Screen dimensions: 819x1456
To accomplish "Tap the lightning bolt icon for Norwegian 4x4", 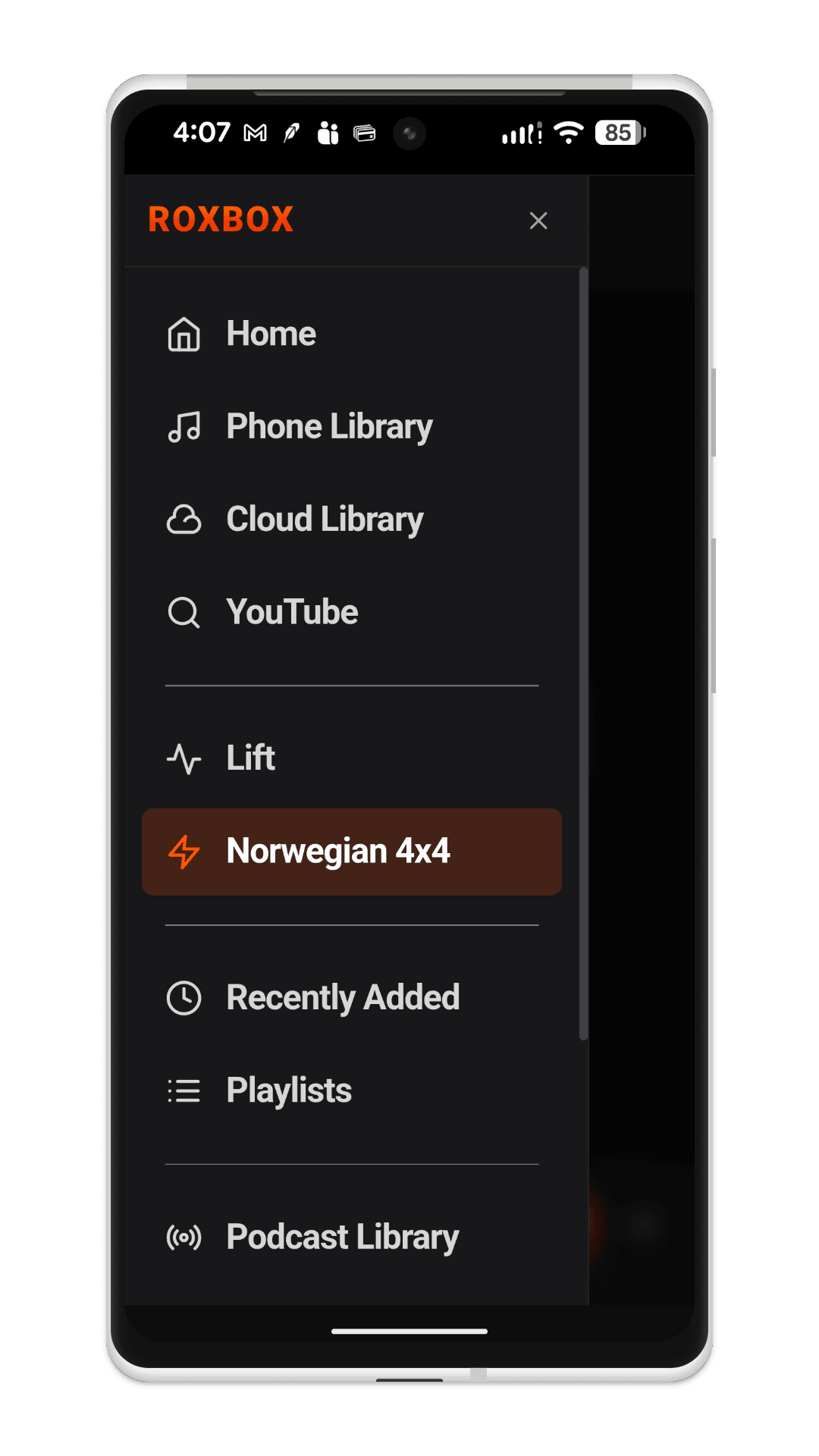I will pos(182,852).
